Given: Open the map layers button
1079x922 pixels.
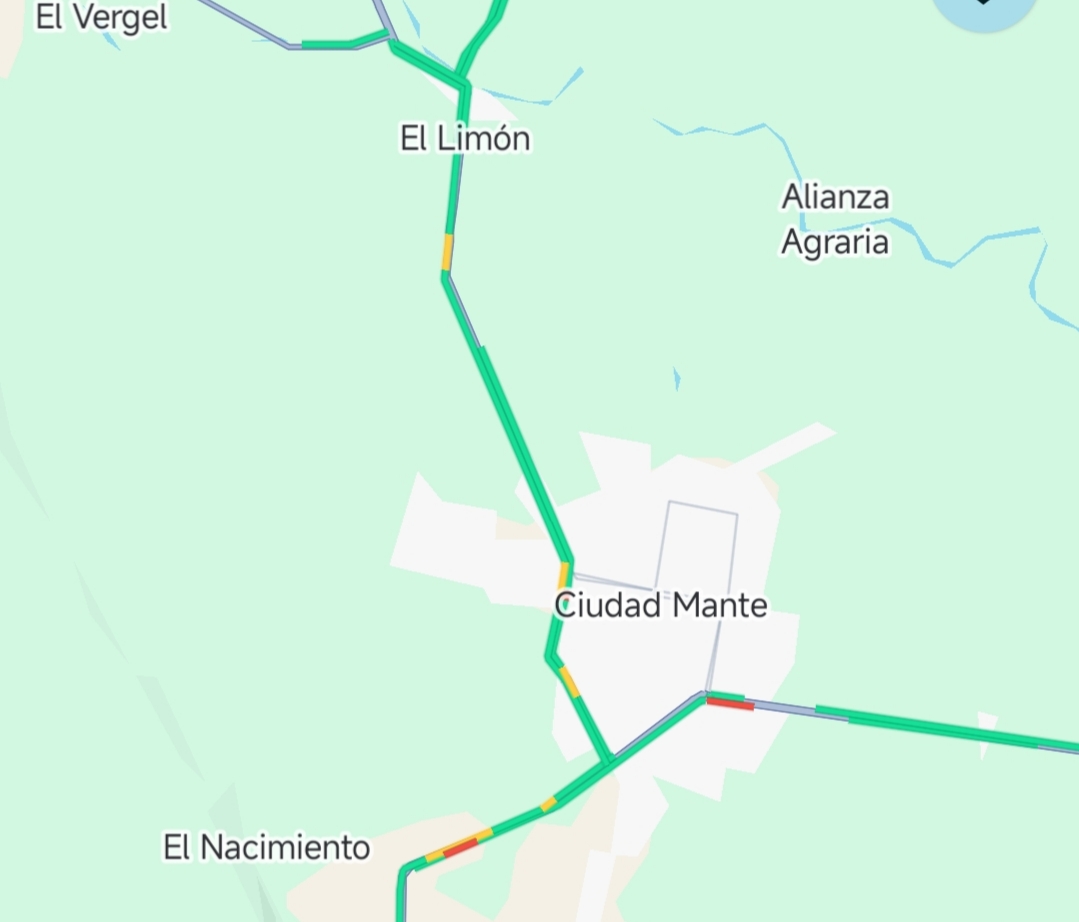Looking at the screenshot, I should [x=983, y=8].
